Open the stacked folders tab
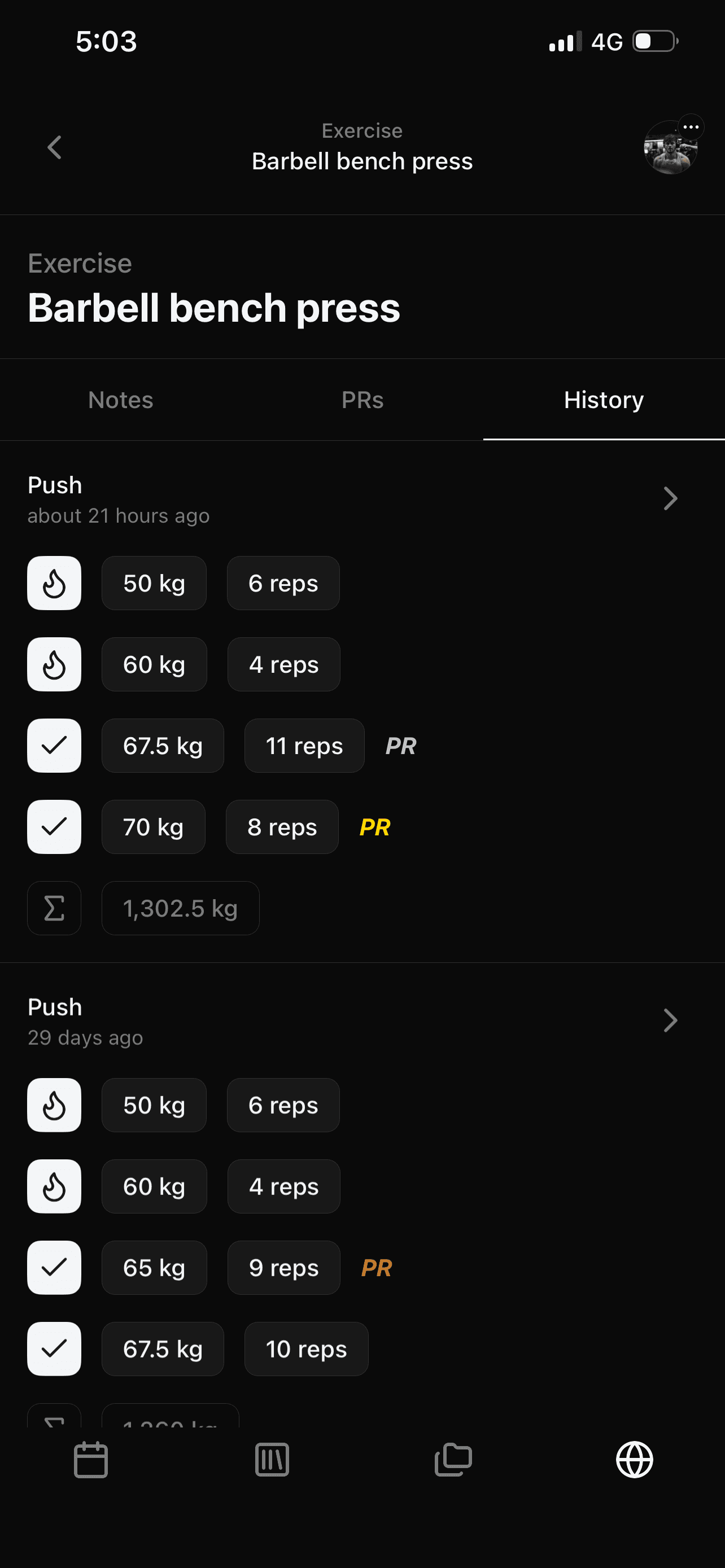This screenshot has height=1568, width=725. click(x=453, y=1459)
